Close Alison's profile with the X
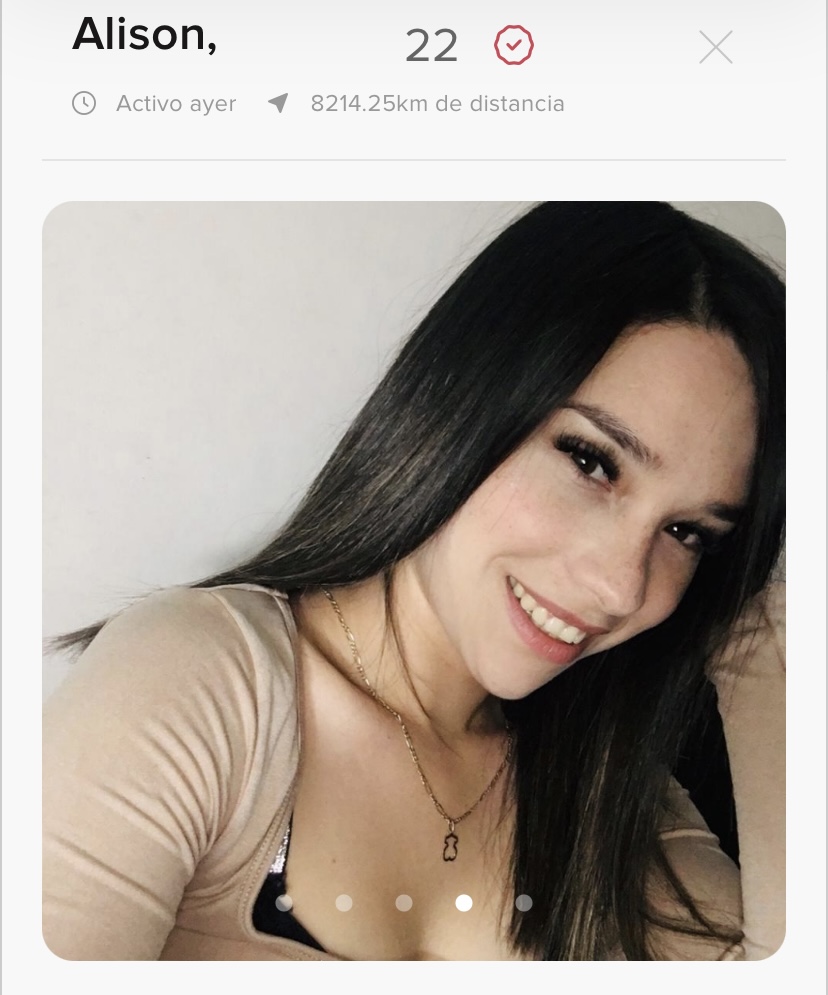The height and width of the screenshot is (995, 828). coord(715,47)
